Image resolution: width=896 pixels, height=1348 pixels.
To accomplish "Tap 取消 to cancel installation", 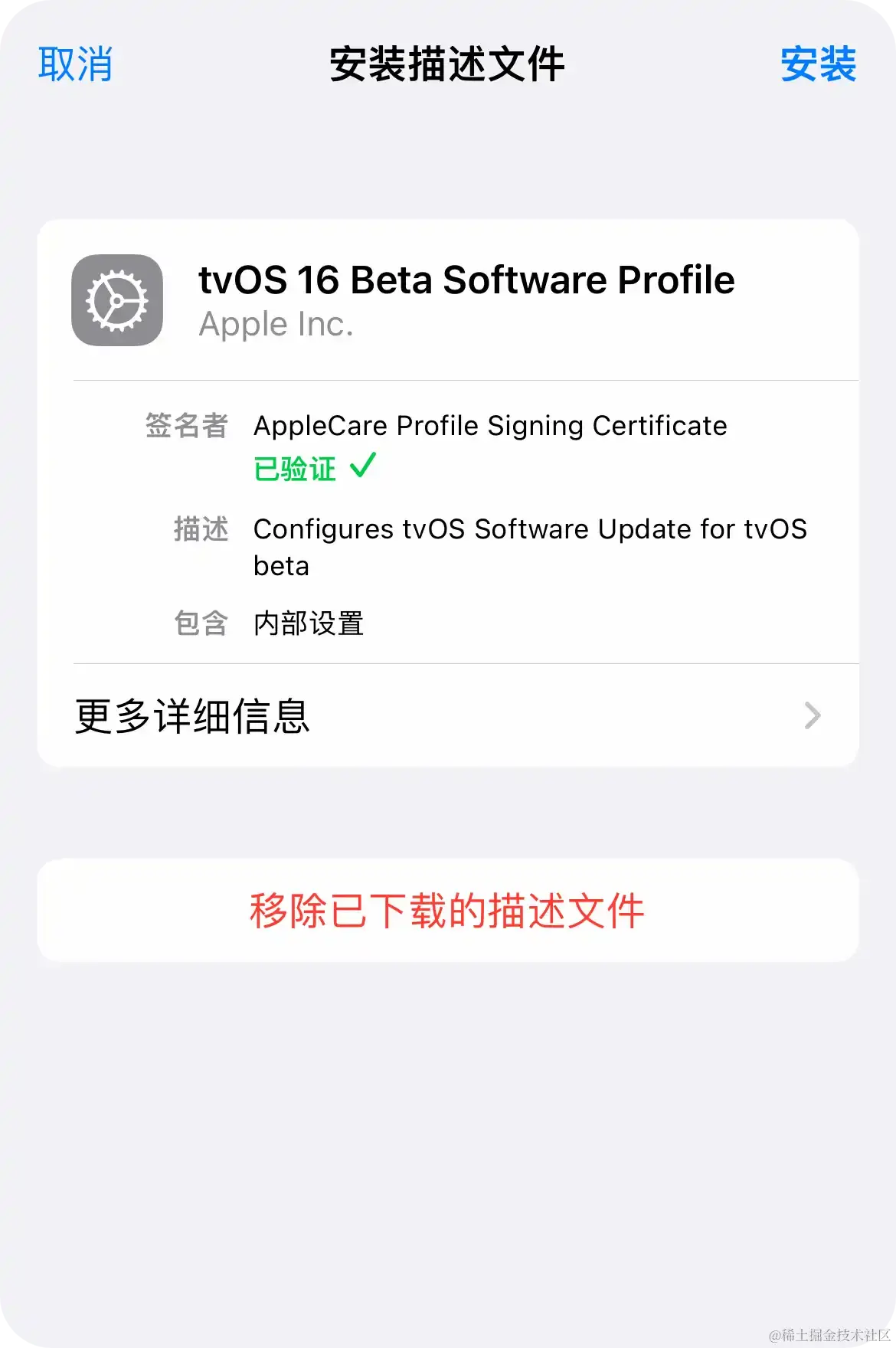I will [x=74, y=67].
